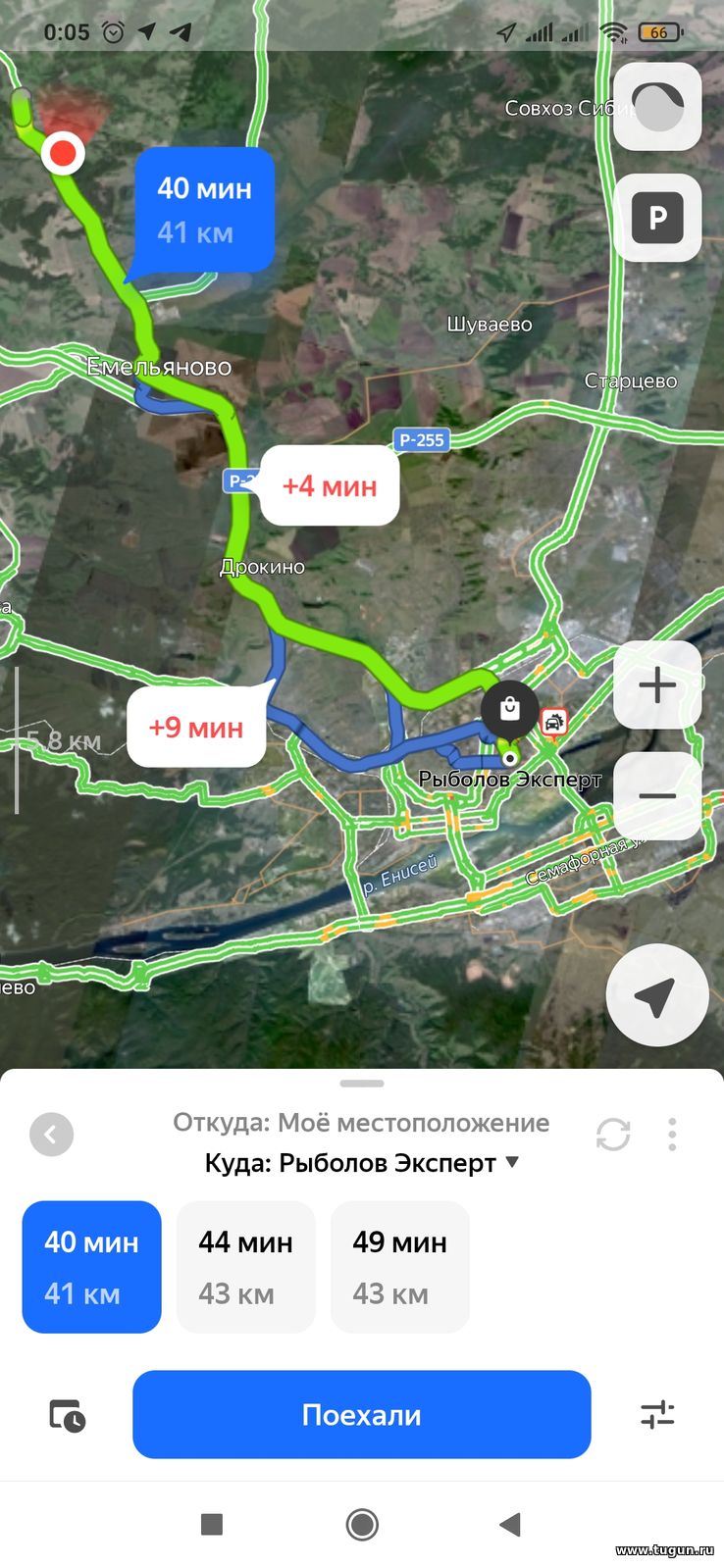Zoom in the map with plus button
The height and width of the screenshot is (1568, 724).
coord(657,685)
